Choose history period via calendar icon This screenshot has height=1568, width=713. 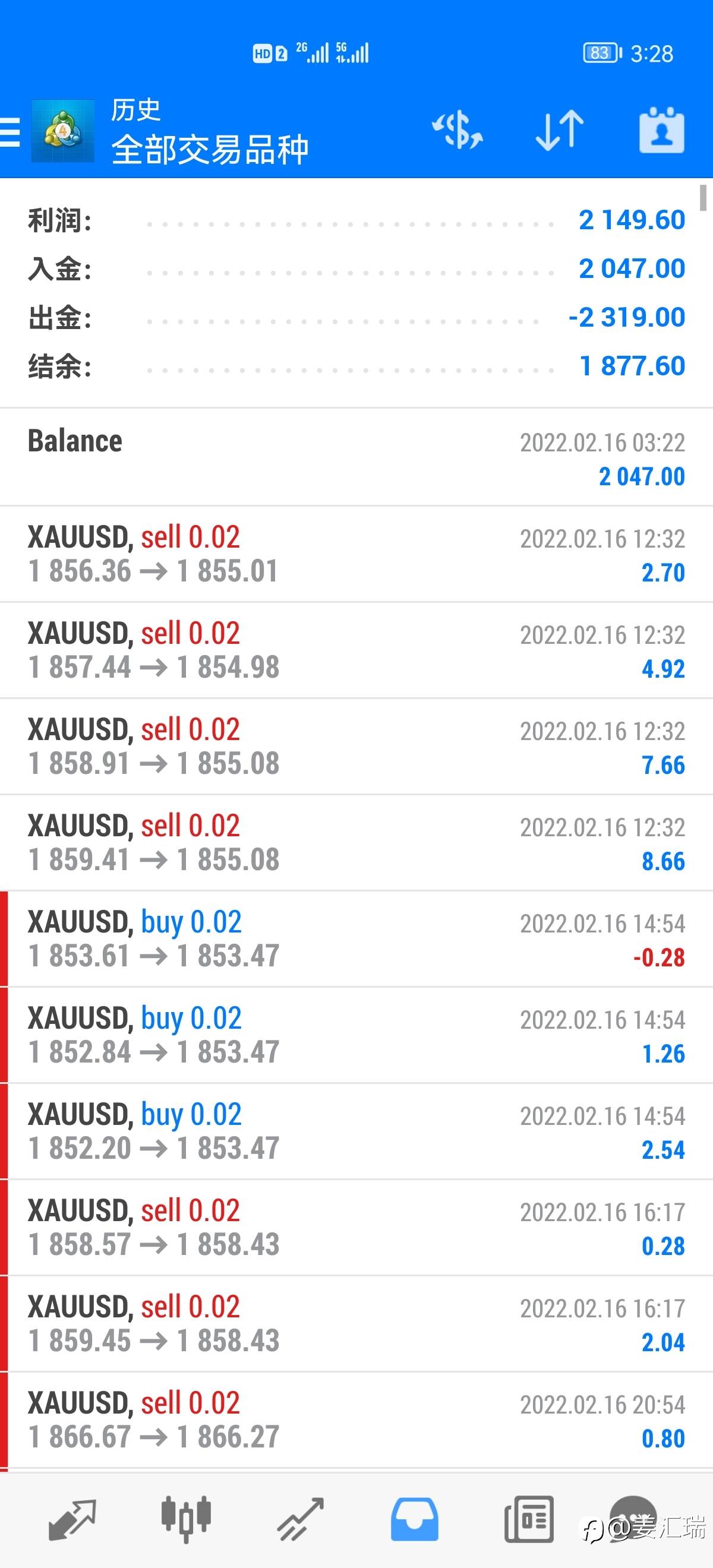pos(661,130)
